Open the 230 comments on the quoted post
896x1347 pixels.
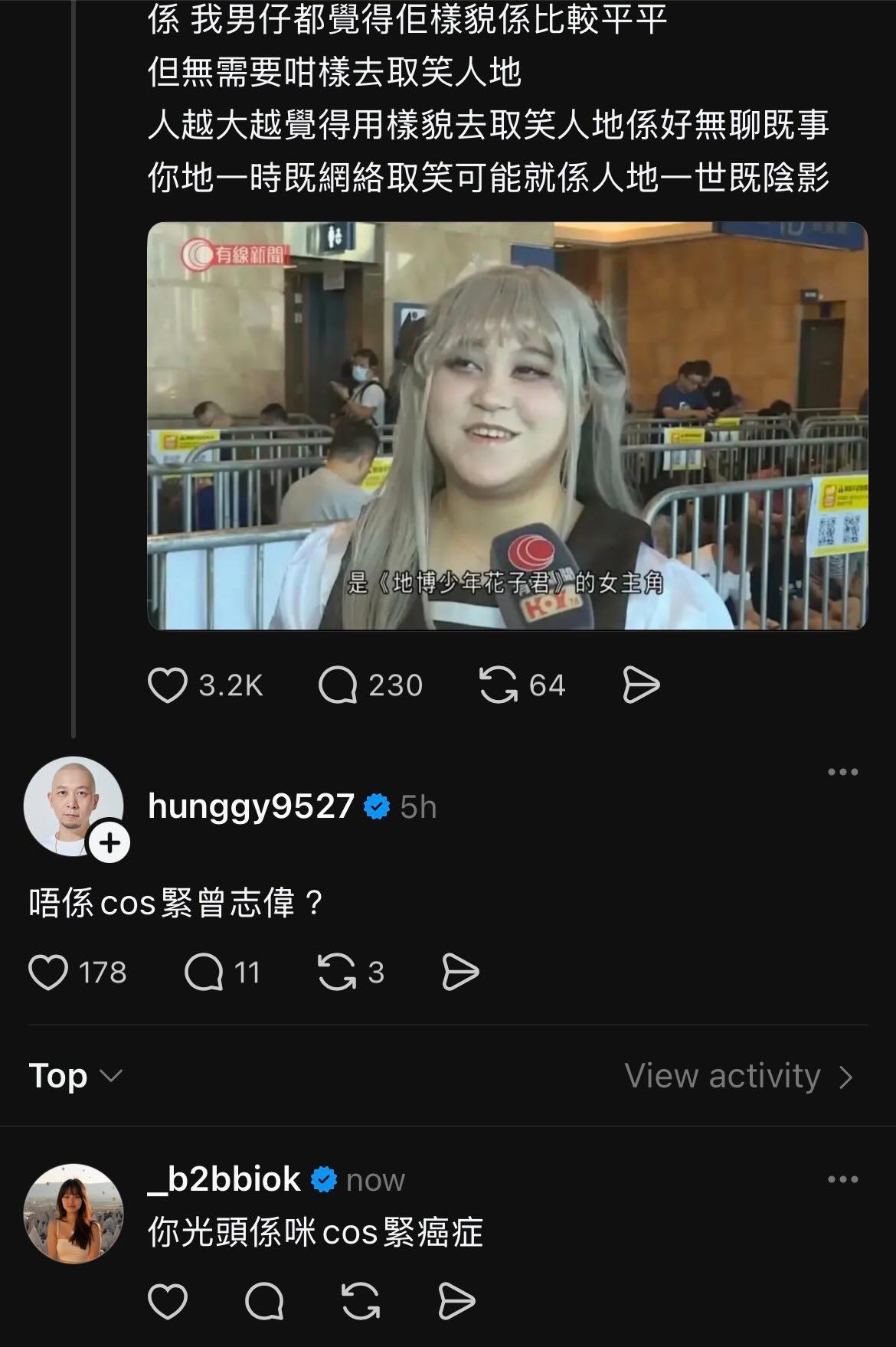(338, 685)
